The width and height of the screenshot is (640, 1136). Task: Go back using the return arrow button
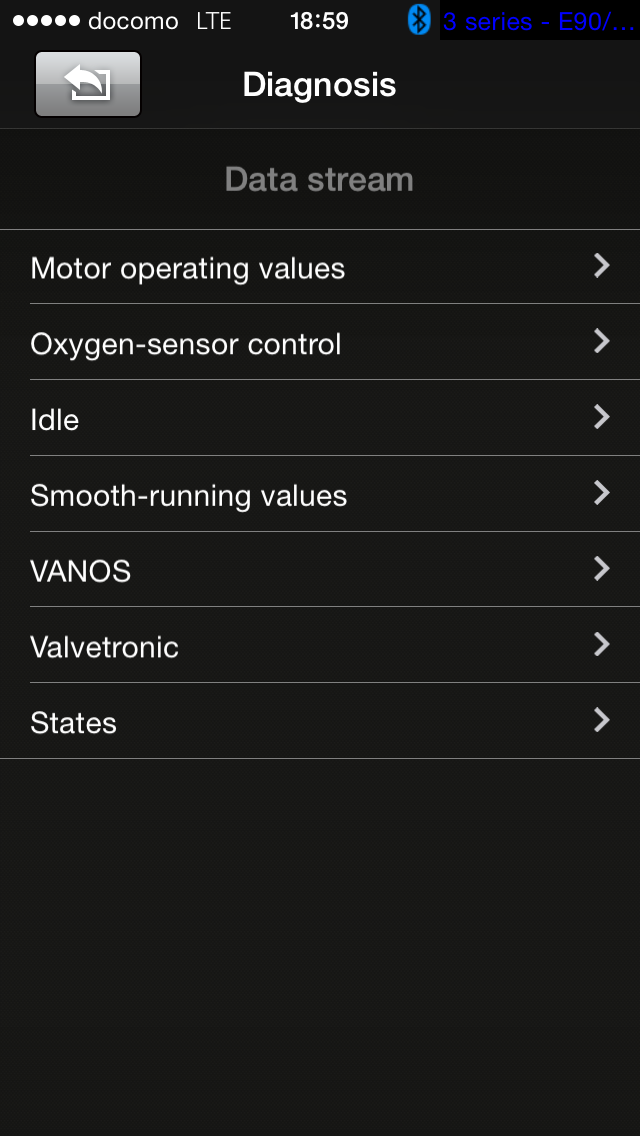[x=88, y=84]
